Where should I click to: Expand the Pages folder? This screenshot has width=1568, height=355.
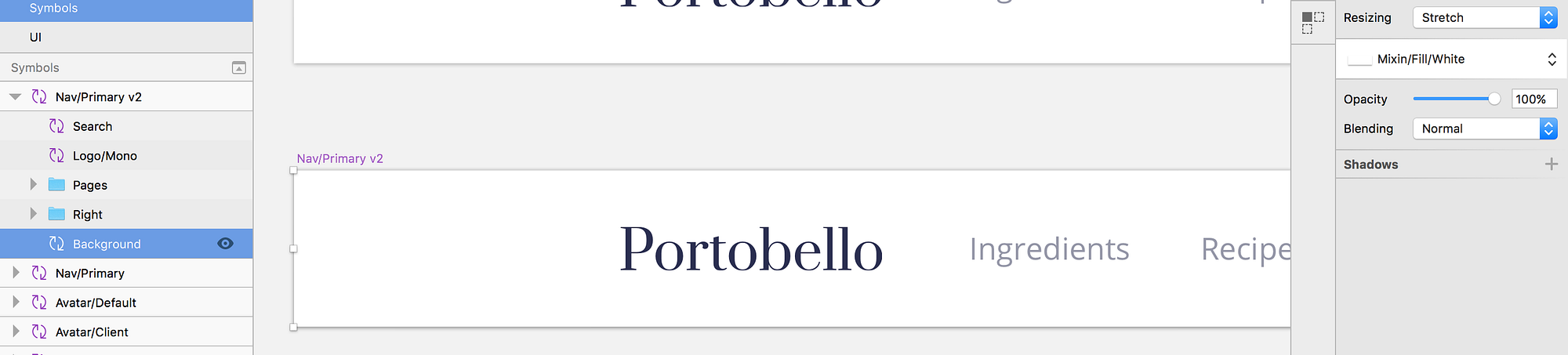(x=33, y=185)
